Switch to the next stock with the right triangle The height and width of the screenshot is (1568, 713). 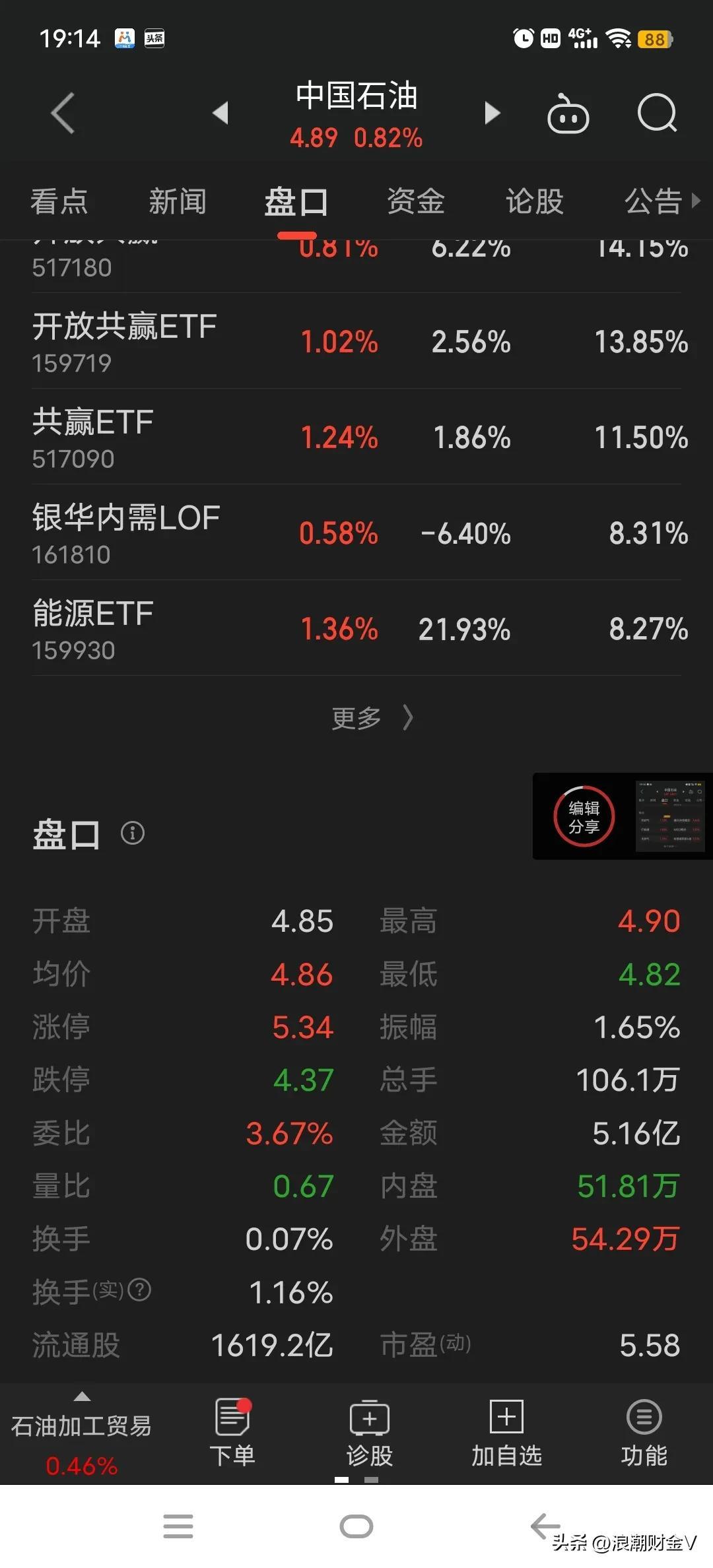click(492, 113)
